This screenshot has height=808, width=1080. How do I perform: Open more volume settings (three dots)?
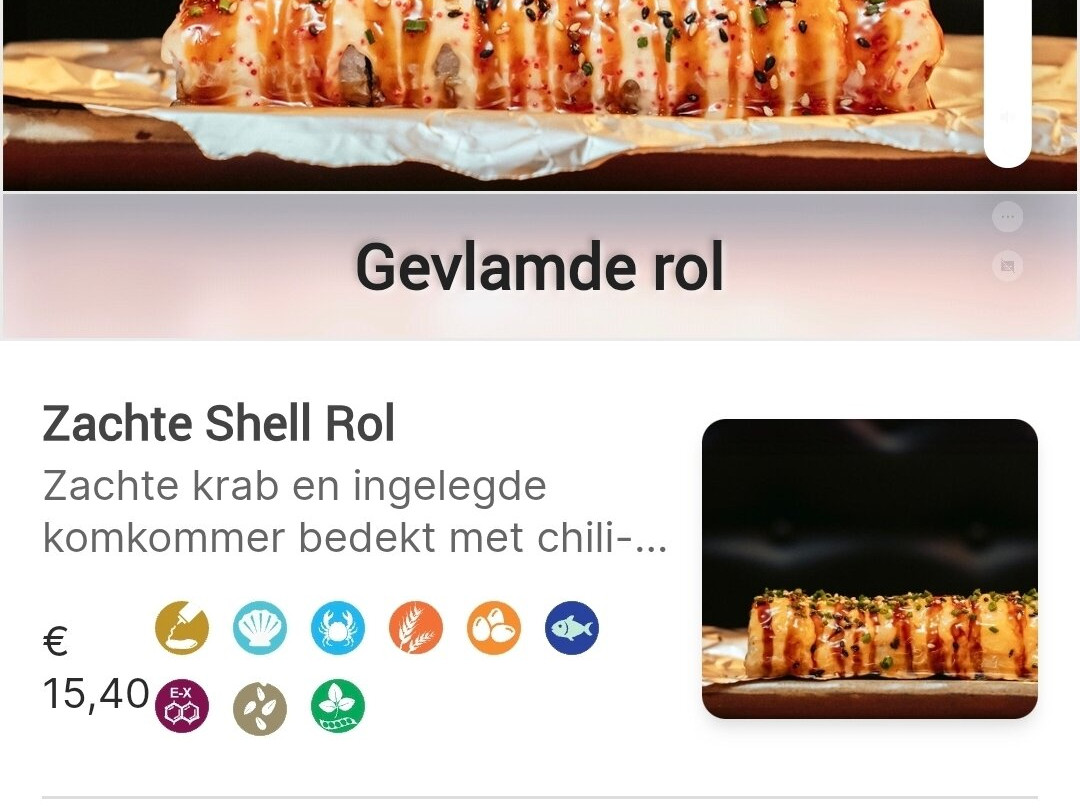pyautogui.click(x=1007, y=216)
